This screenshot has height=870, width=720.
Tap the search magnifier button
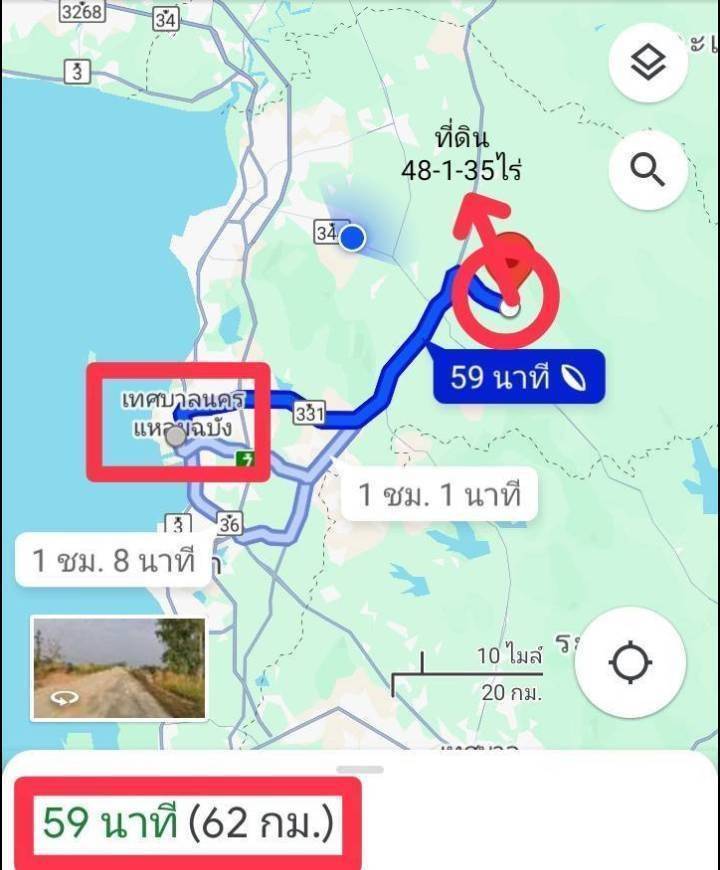tap(648, 172)
